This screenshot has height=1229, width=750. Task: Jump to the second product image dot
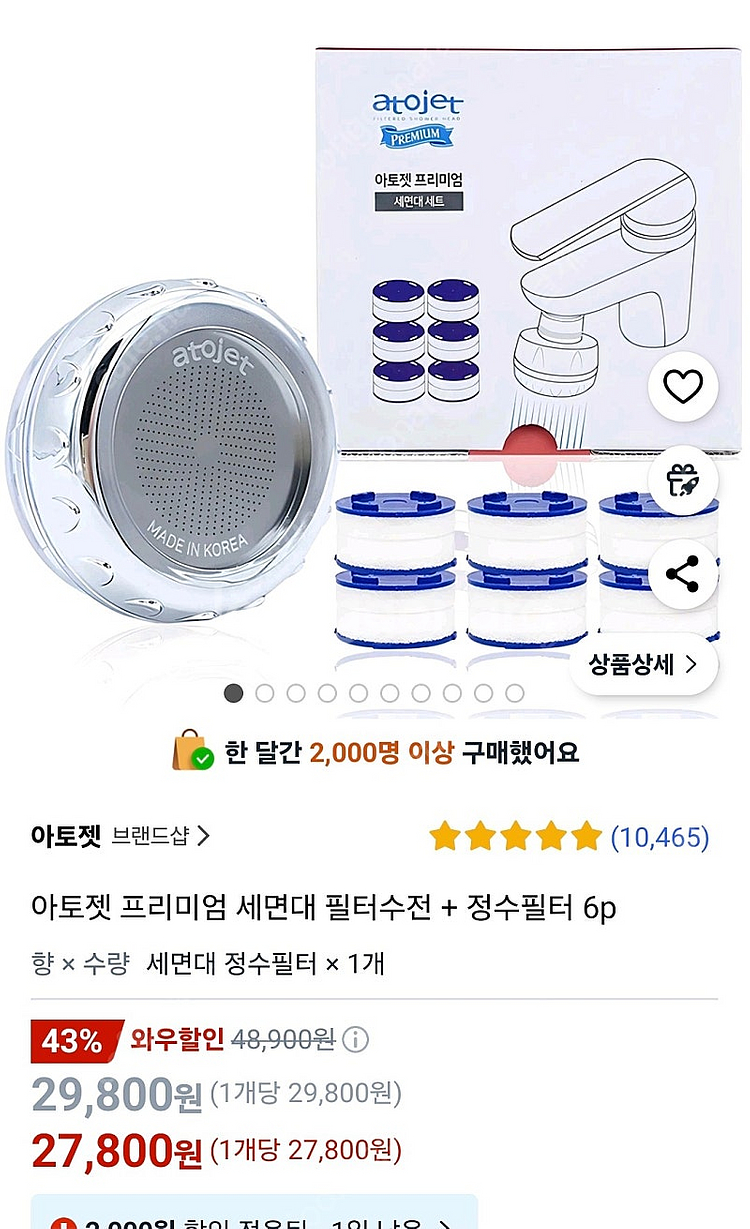point(265,693)
